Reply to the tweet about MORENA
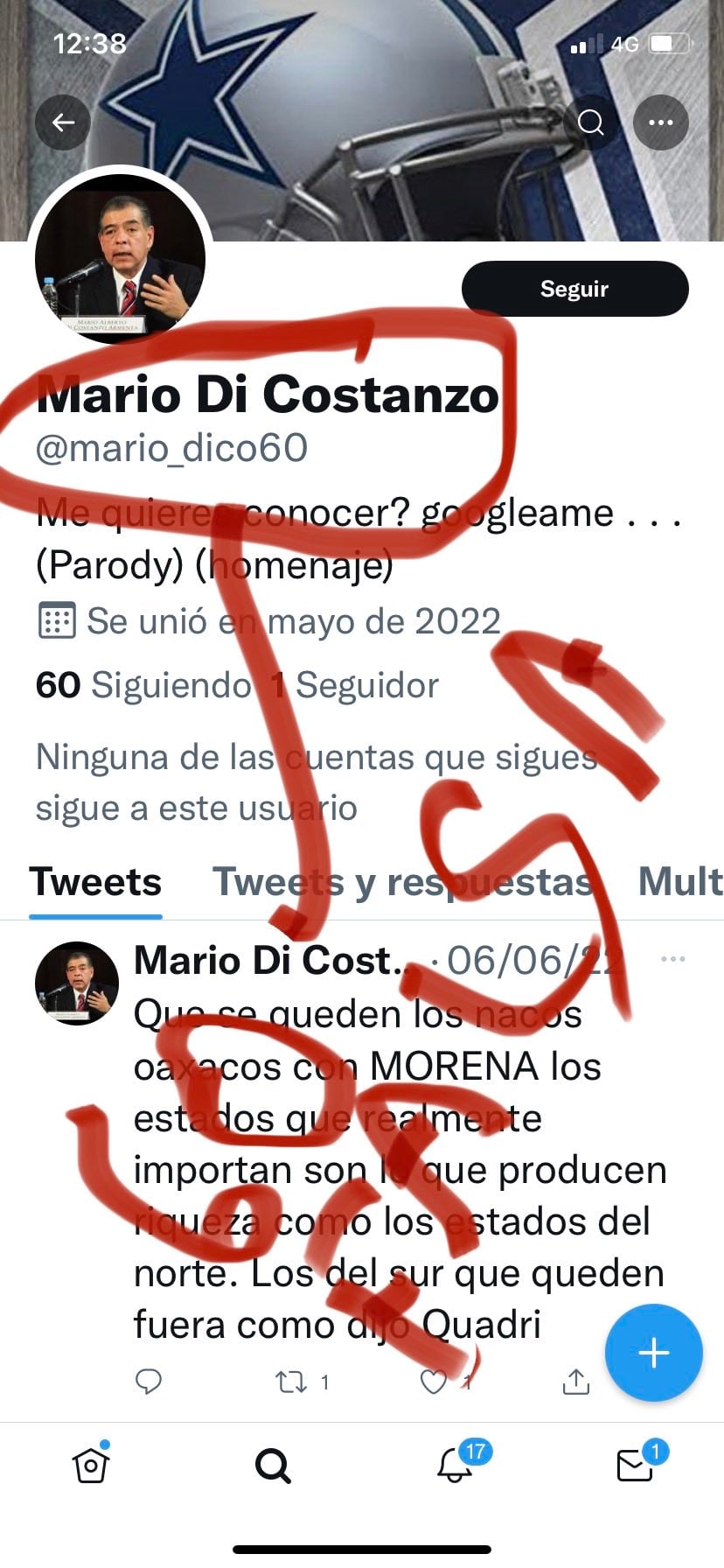 point(150,1382)
